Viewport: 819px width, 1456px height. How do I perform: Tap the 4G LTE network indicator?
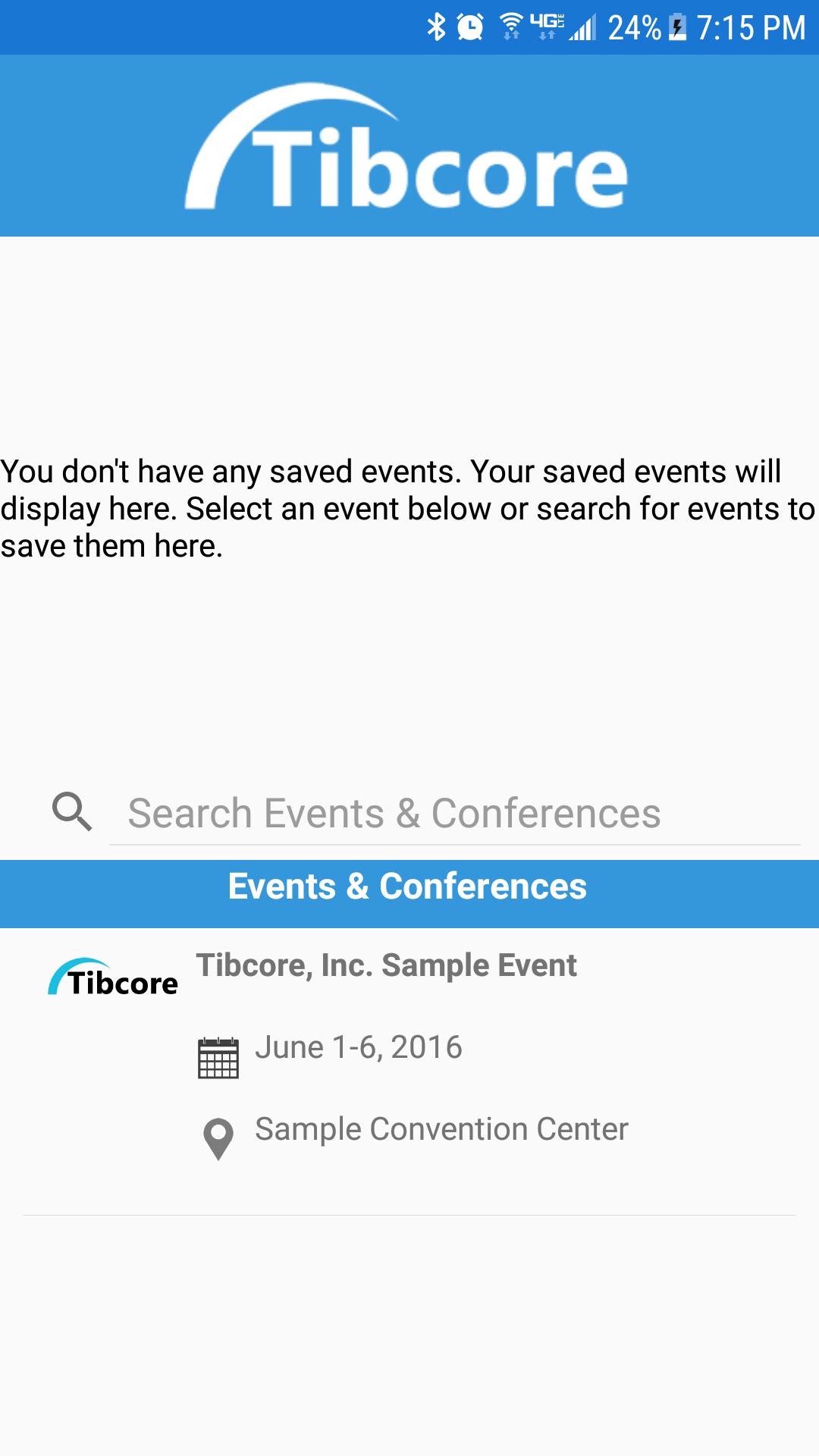pyautogui.click(x=548, y=27)
